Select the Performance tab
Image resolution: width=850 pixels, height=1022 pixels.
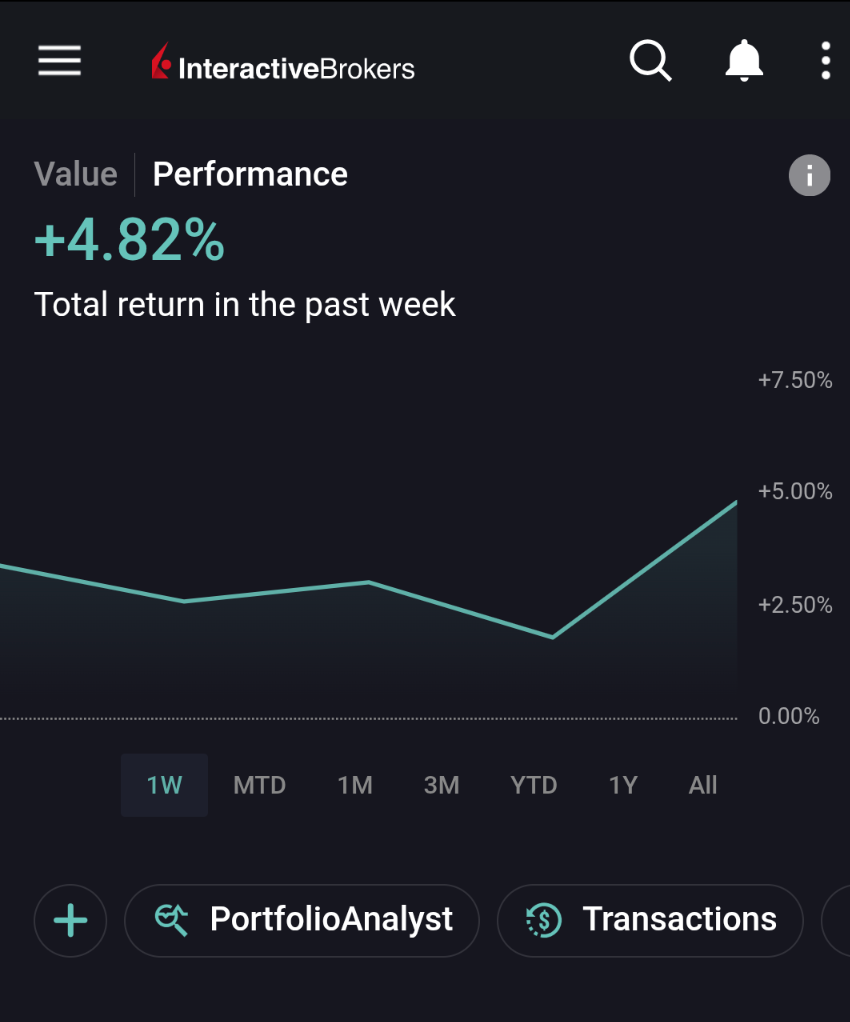pos(250,174)
